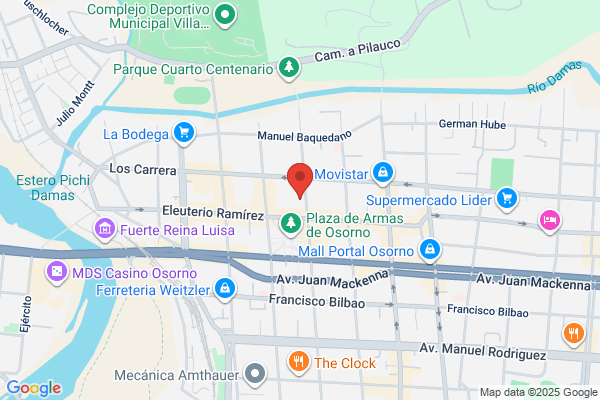The image size is (600, 400).
Task: Tap the pink hotel pin
Action: click(548, 219)
